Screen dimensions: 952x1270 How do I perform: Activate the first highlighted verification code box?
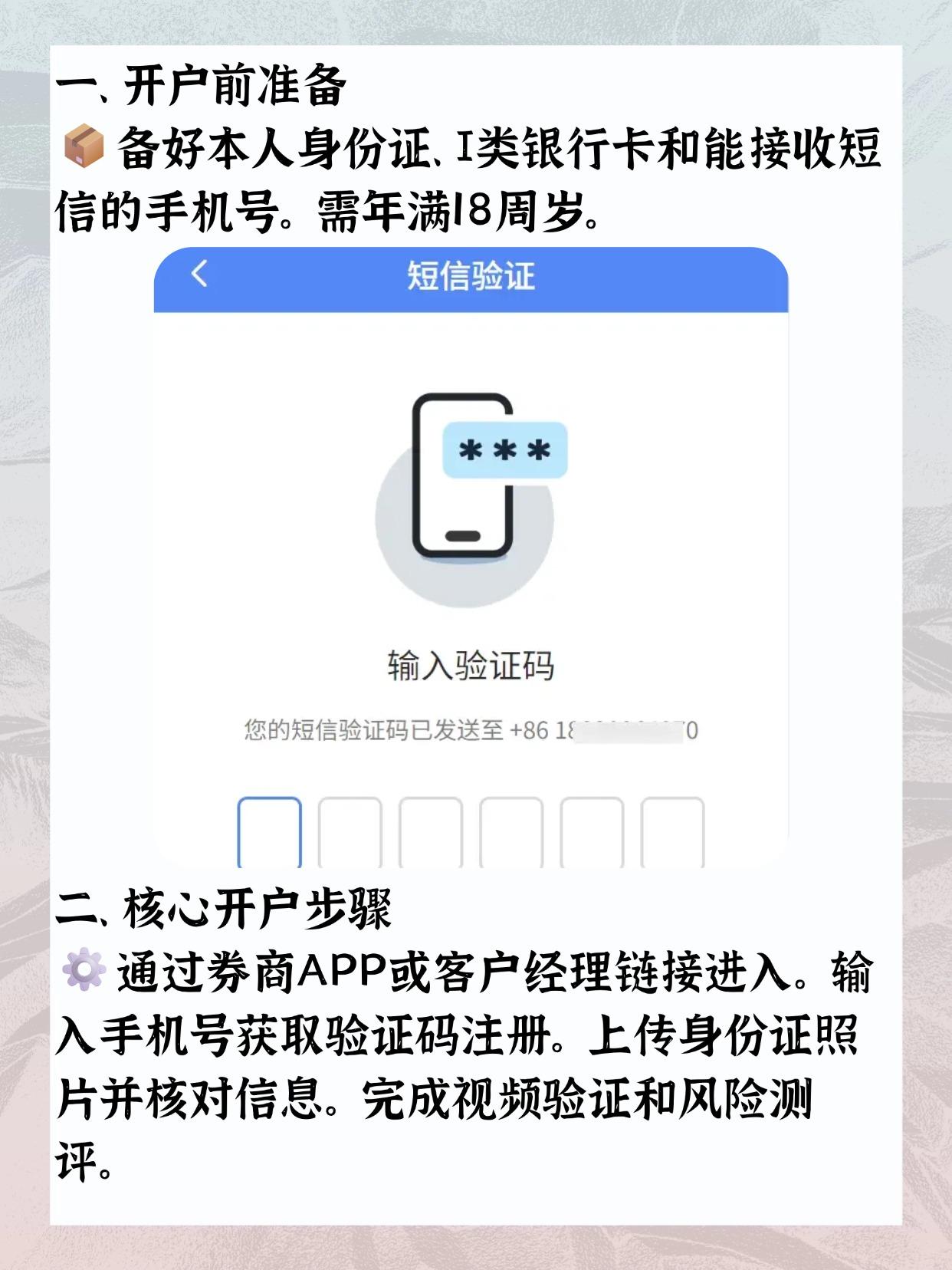[x=270, y=832]
